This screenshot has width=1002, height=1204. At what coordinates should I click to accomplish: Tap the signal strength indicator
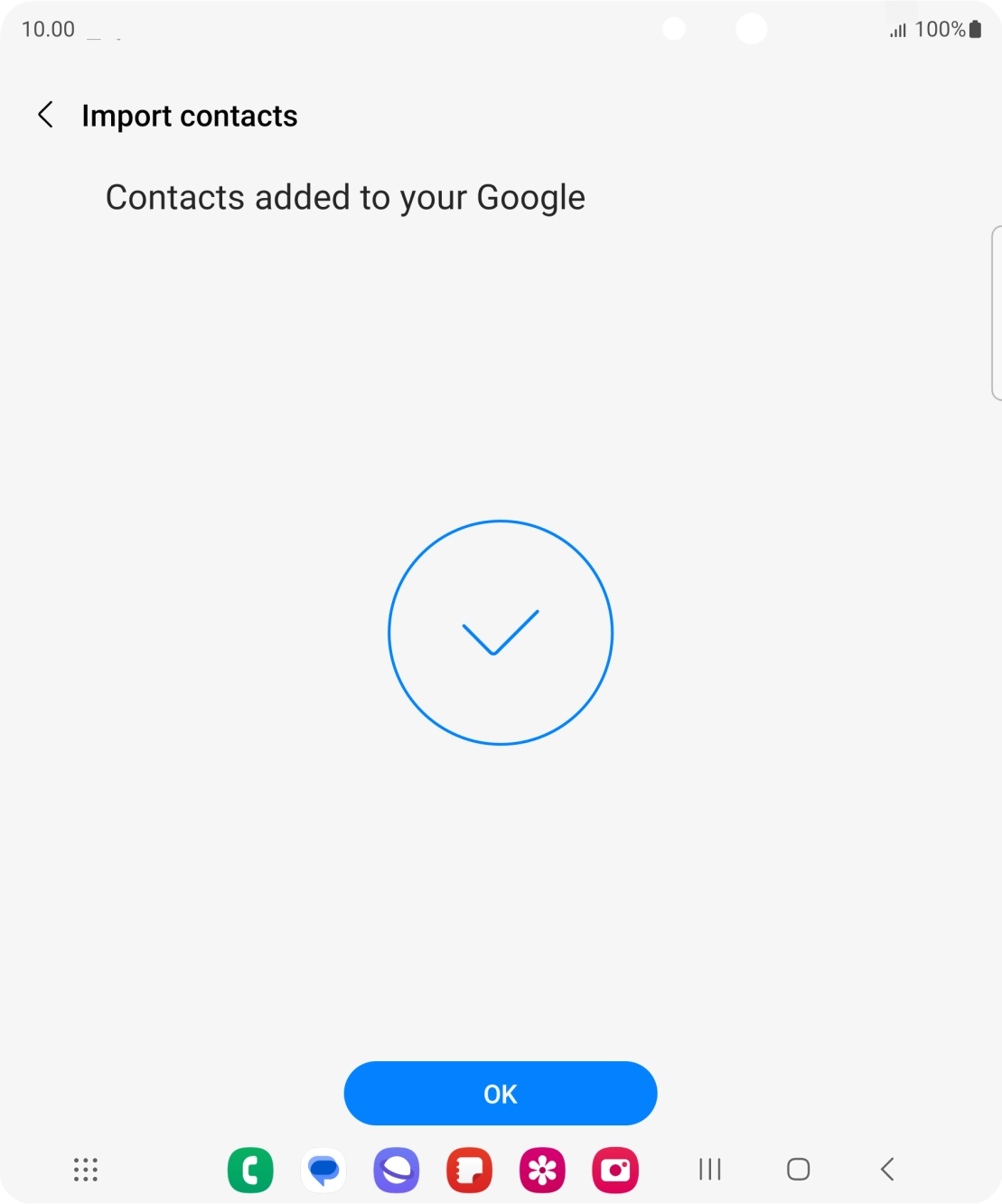coord(897,28)
